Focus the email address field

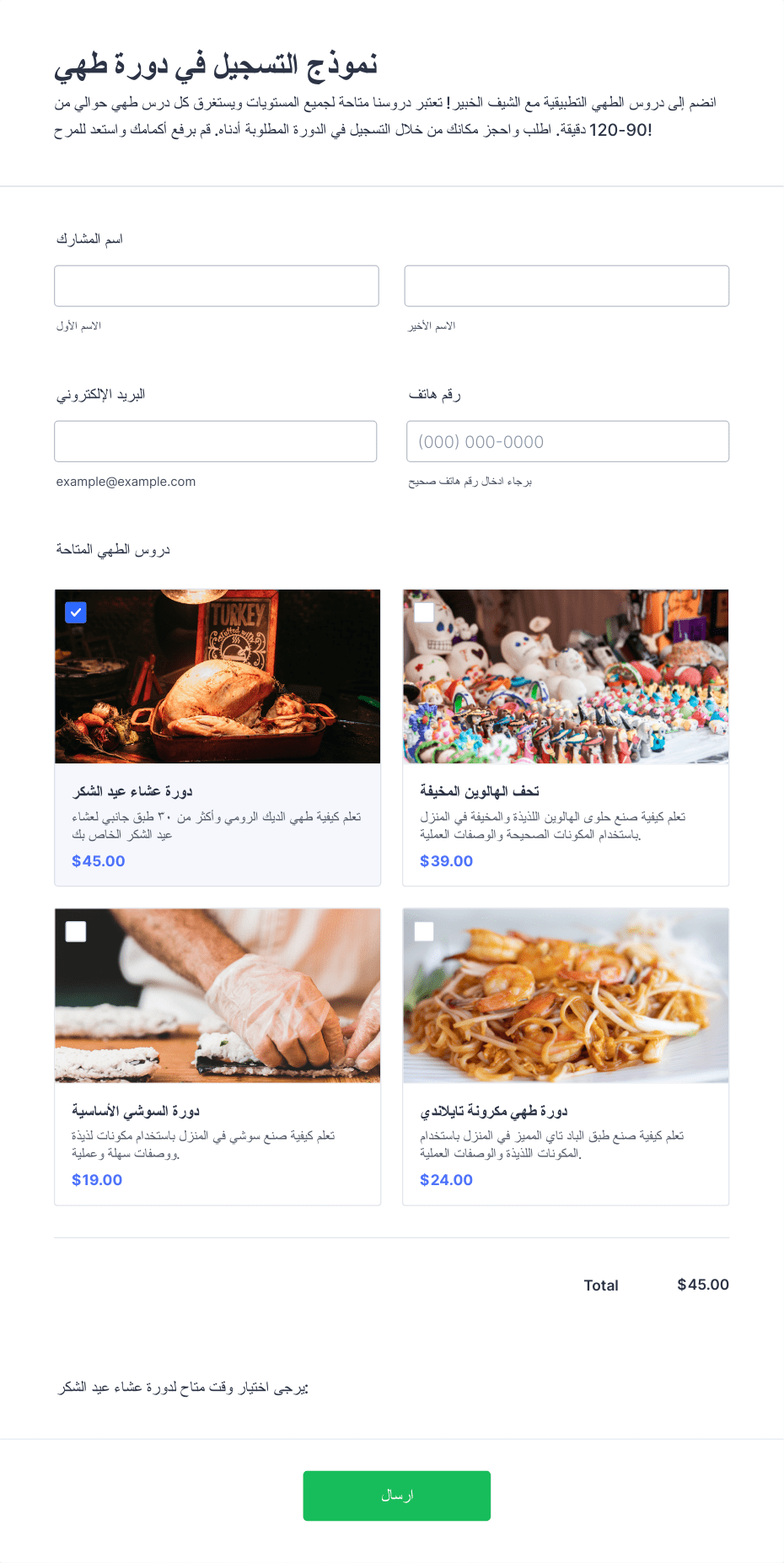[216, 441]
